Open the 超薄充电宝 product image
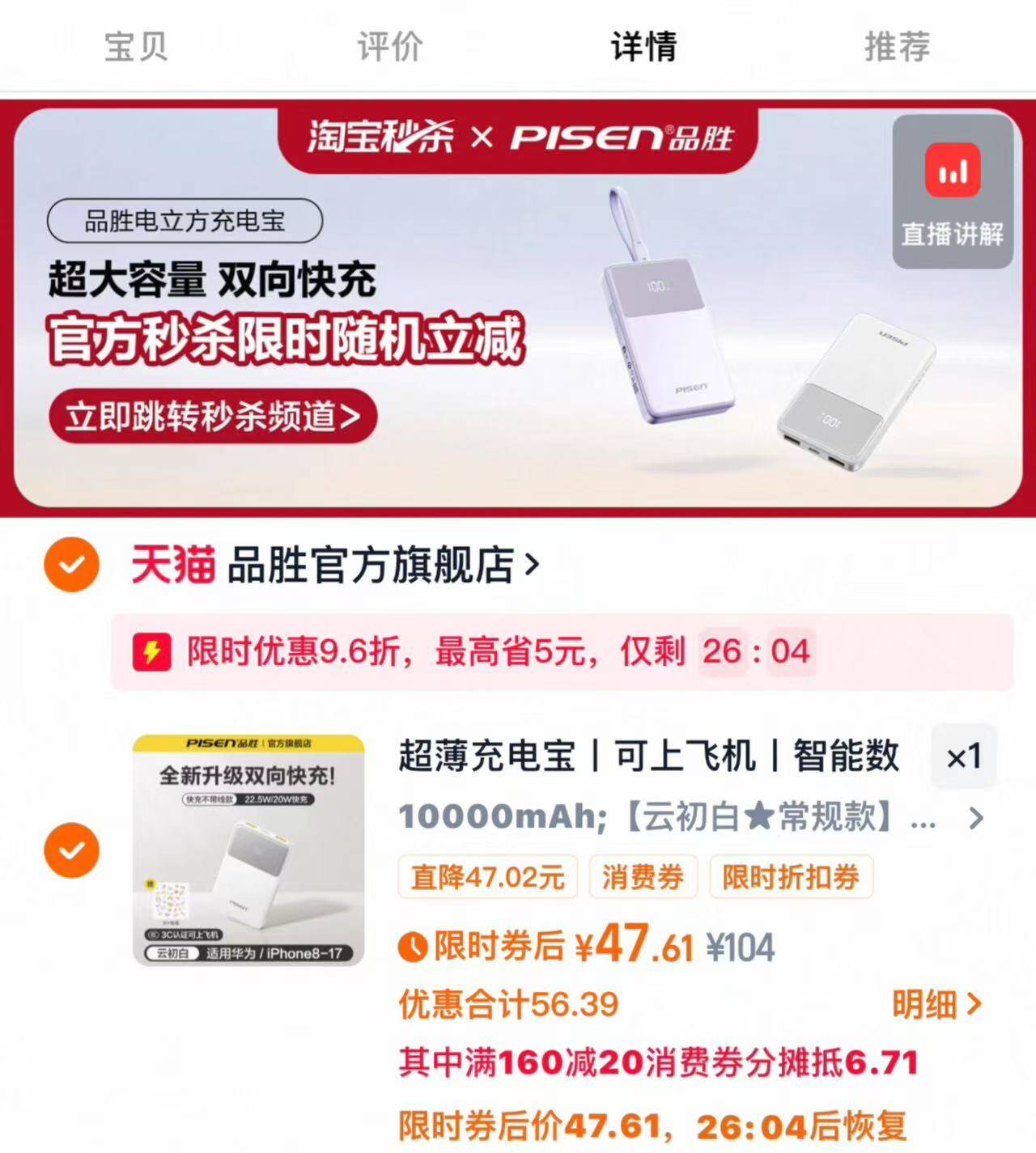 [x=248, y=850]
